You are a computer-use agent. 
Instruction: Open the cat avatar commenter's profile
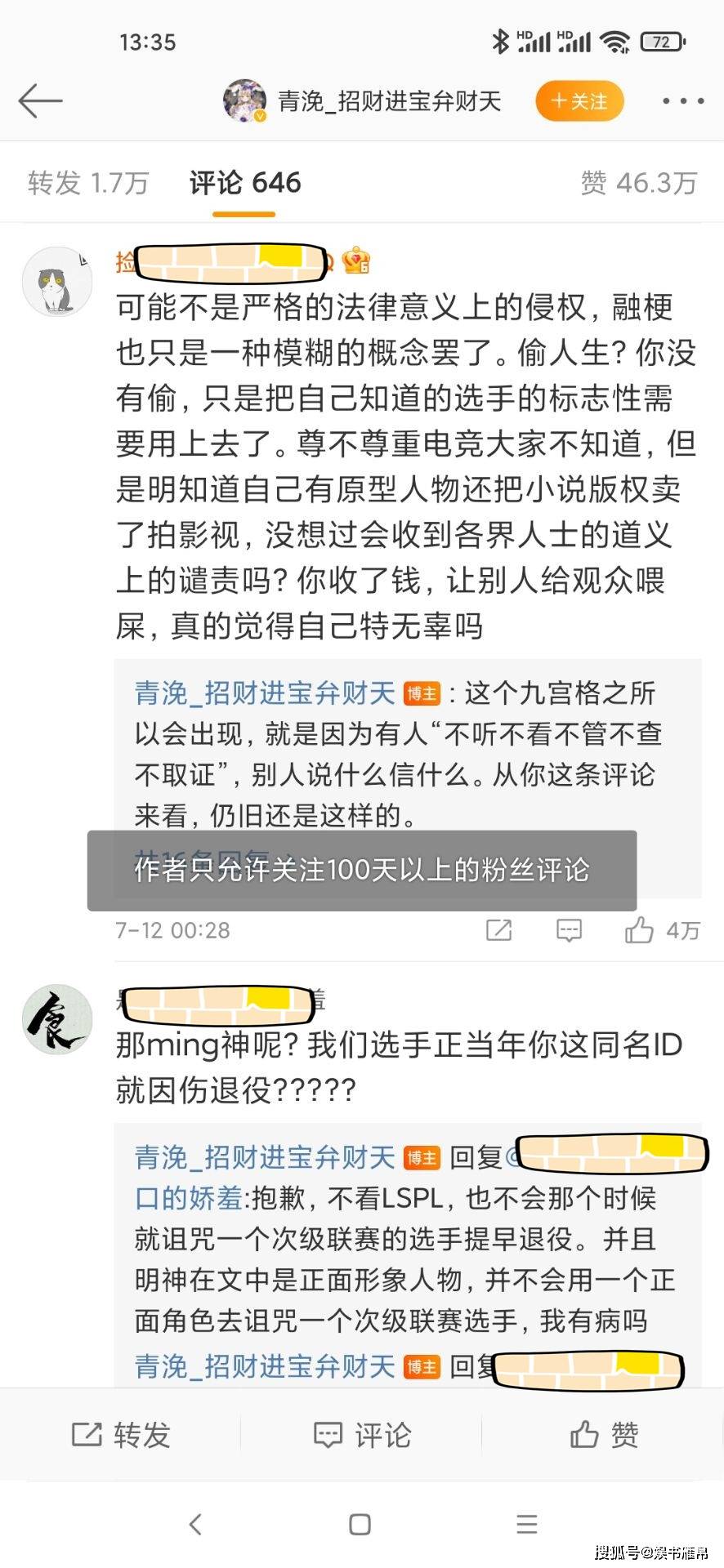coord(56,282)
